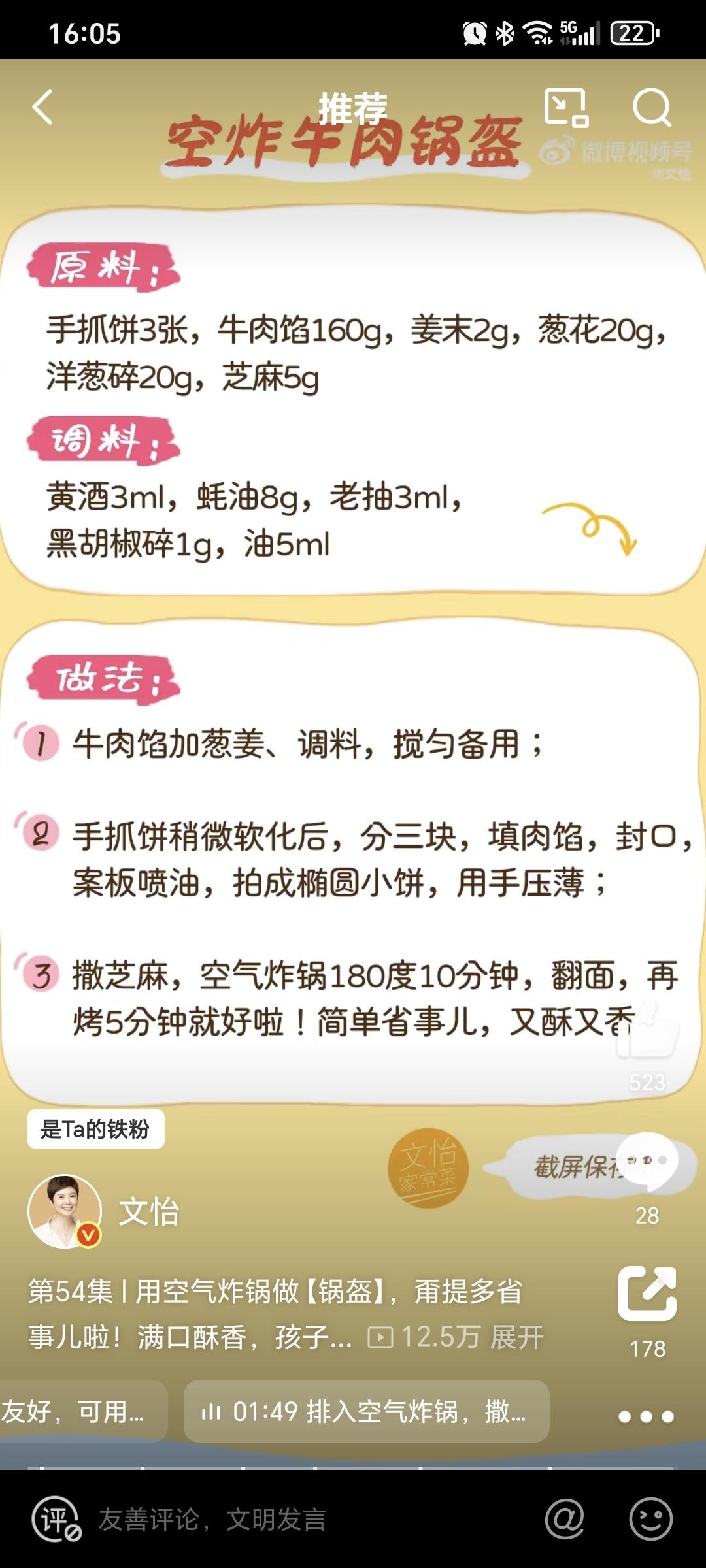Jump to 01:49 排入空气炸锅 chapter
706x1568 pixels.
tap(366, 1411)
